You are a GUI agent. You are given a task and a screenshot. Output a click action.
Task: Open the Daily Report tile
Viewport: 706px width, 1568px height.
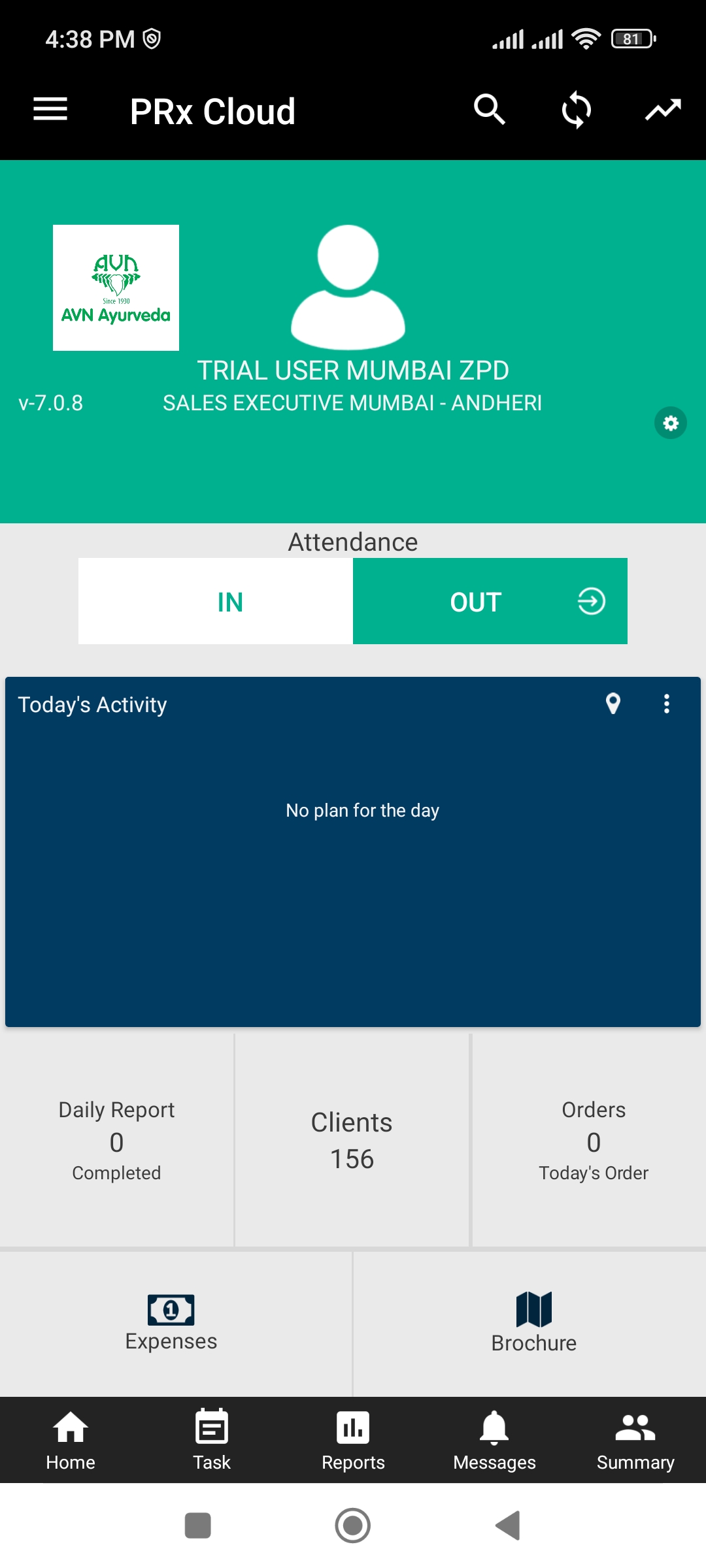coord(116,1140)
